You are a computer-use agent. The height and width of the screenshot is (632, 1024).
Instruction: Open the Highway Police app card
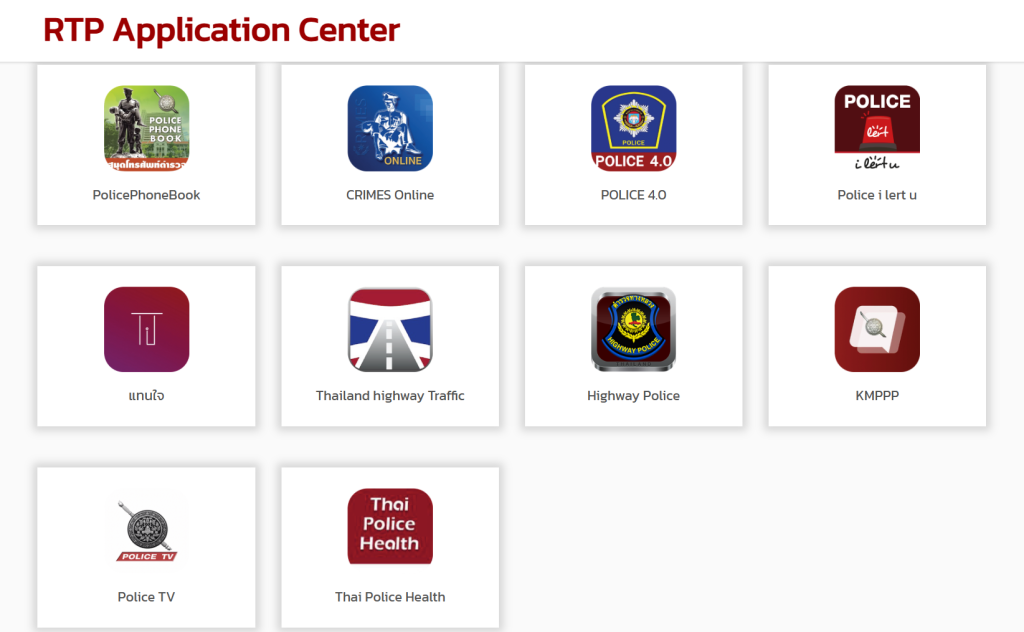[633, 345]
